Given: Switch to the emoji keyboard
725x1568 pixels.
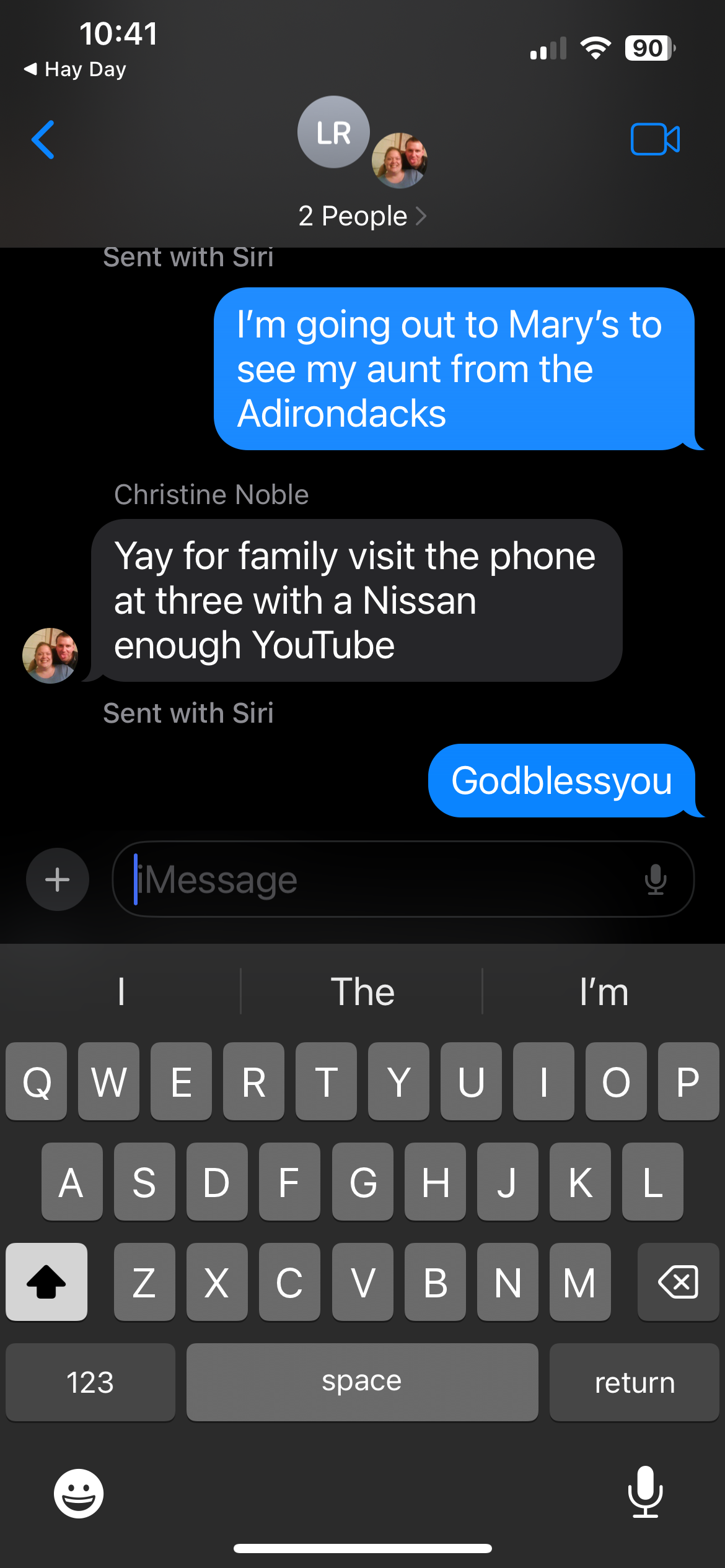Looking at the screenshot, I should [x=79, y=1493].
